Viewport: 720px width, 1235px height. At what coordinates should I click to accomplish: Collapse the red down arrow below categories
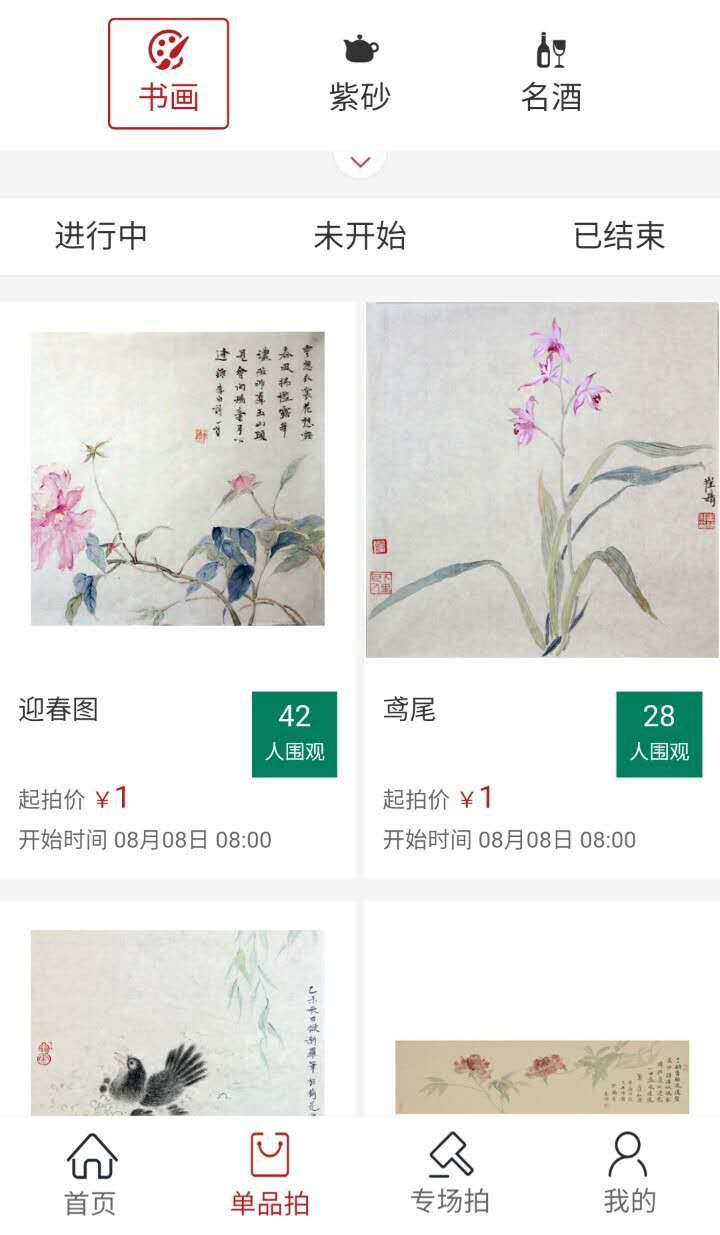(359, 160)
